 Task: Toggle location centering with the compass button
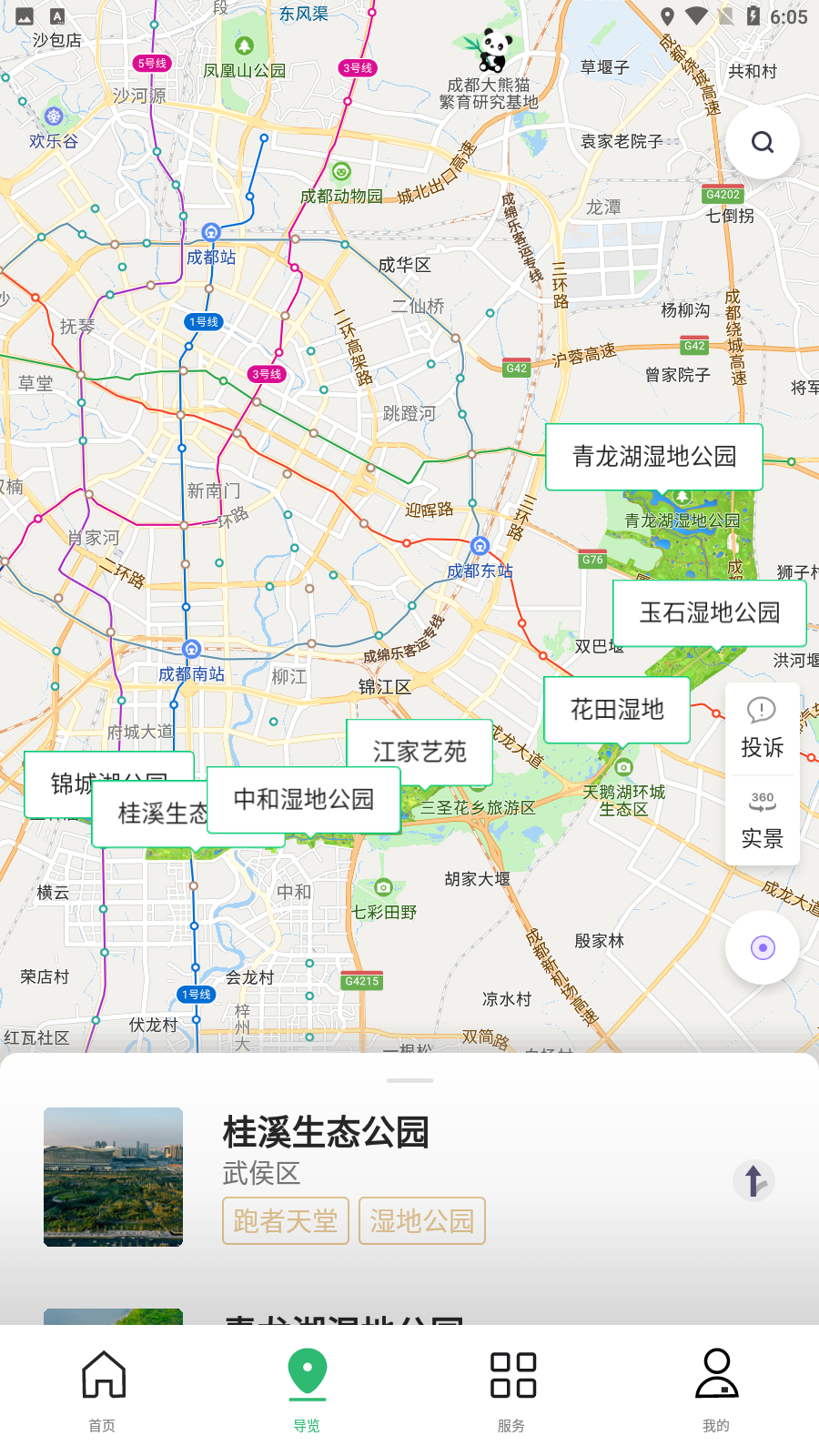(763, 947)
